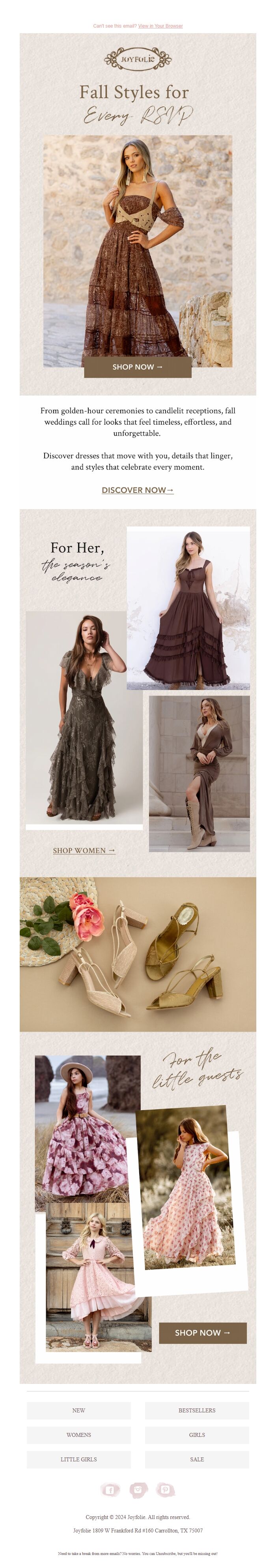The height and width of the screenshot is (1568, 276).
Task: Open the Instagram icon
Action: (138, 1489)
